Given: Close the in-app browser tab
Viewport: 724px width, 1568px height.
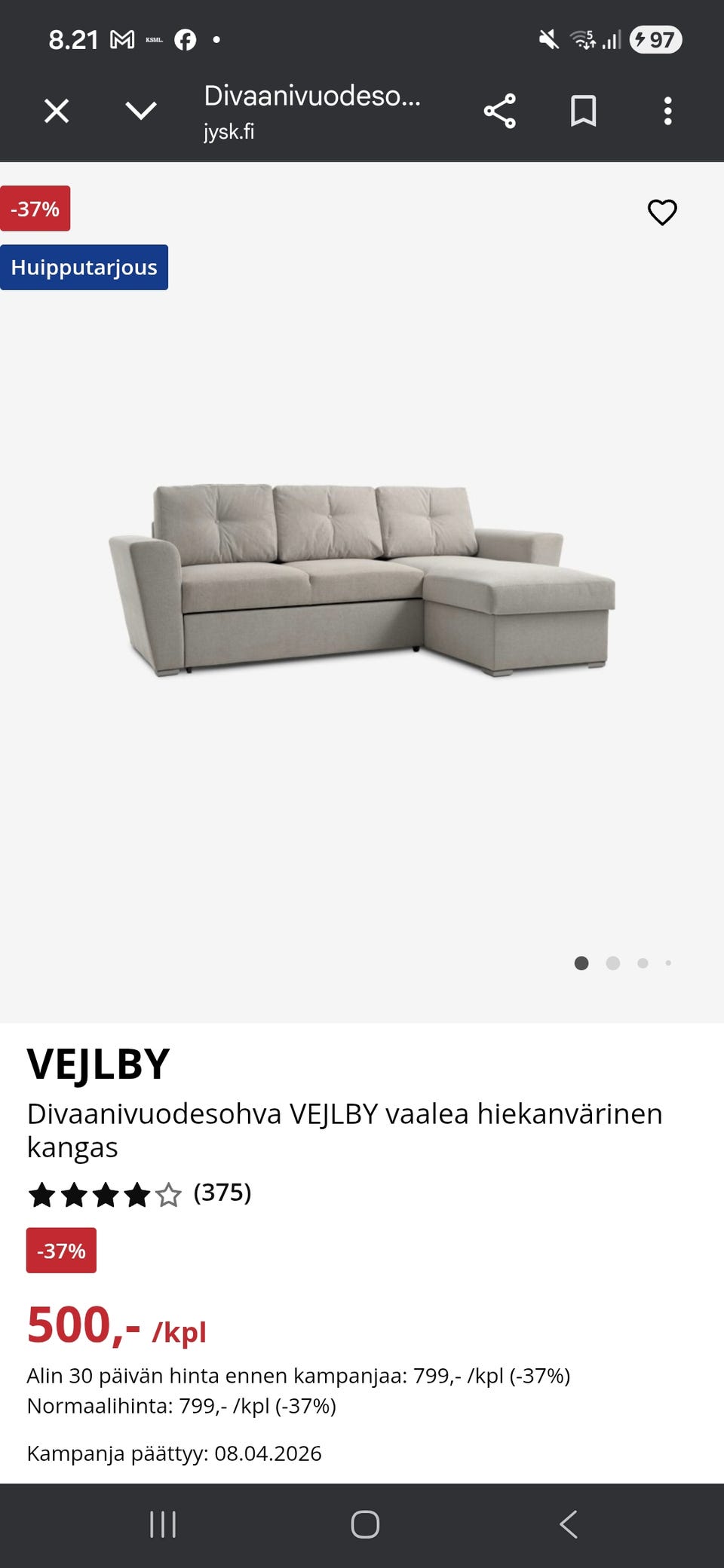Looking at the screenshot, I should point(57,111).
